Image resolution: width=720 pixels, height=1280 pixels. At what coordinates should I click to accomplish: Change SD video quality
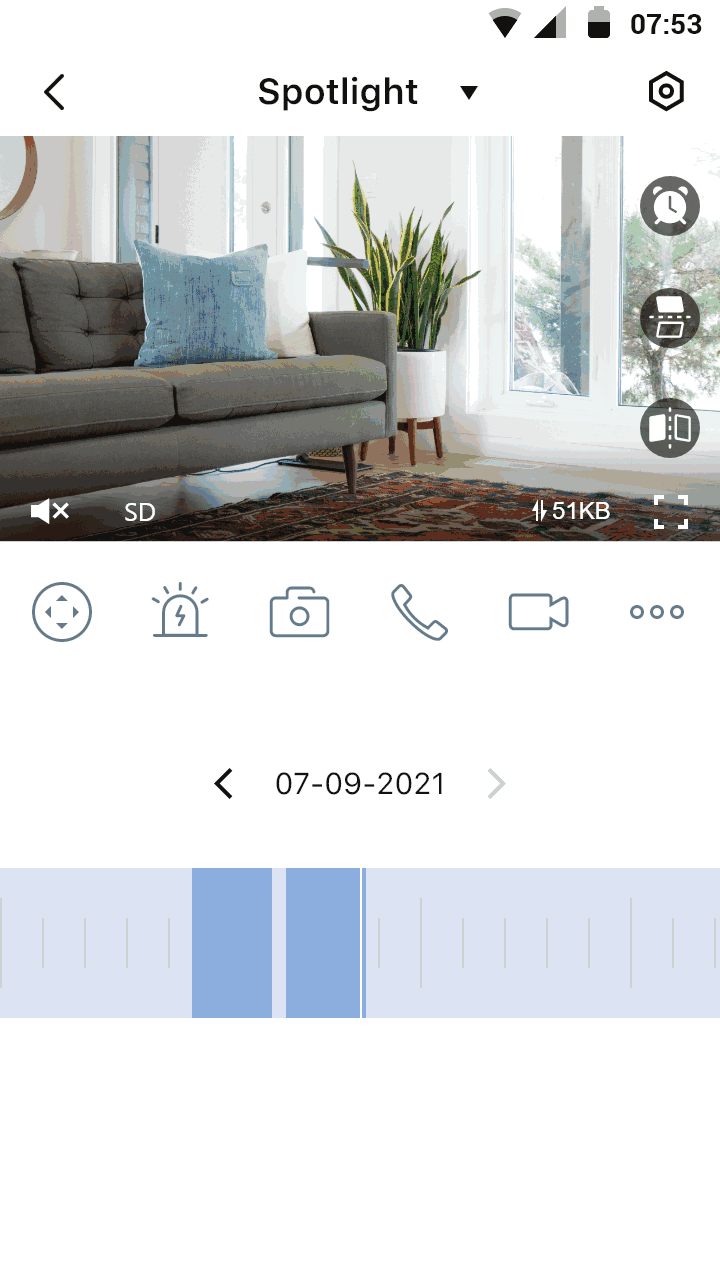[140, 512]
